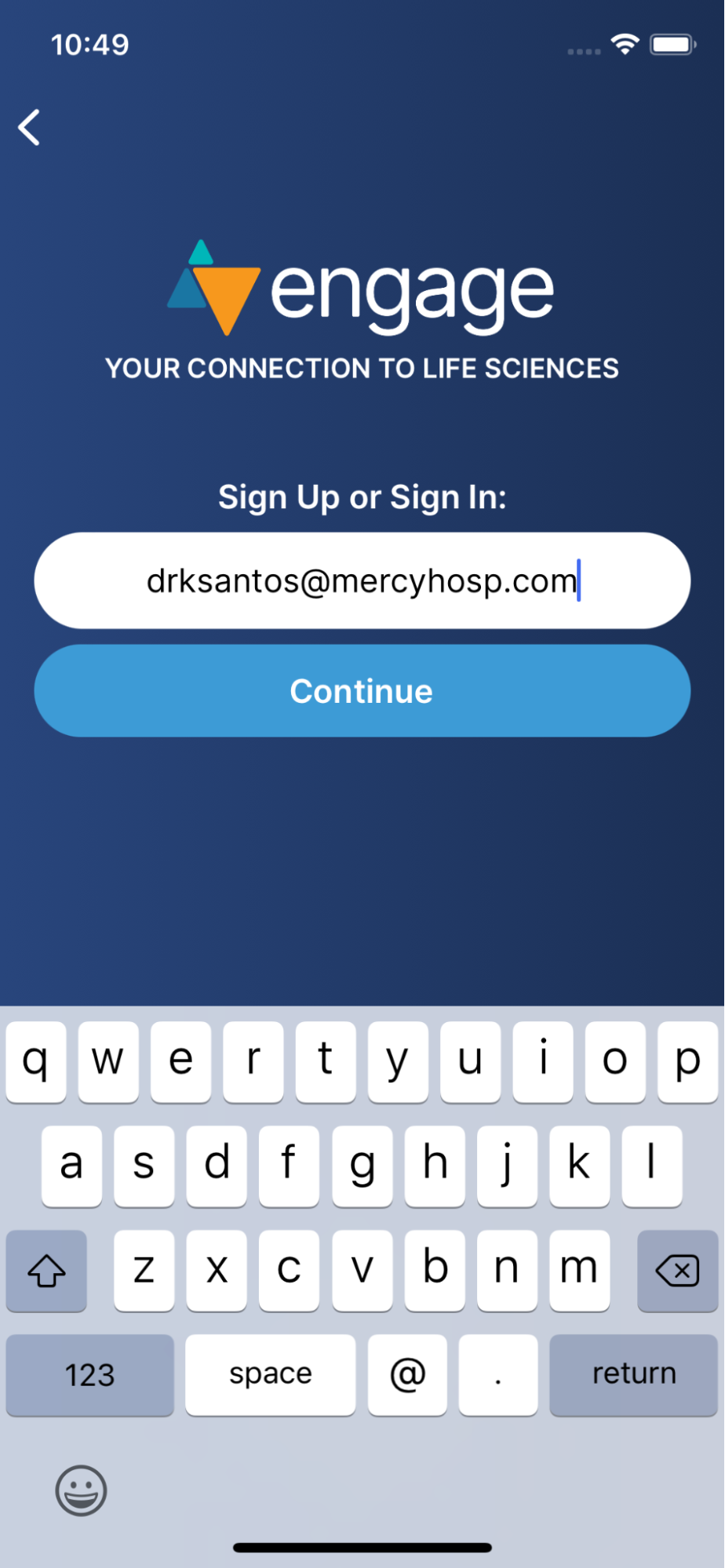Open the emoji keyboard
This screenshot has height=1568, width=725.
(81, 1490)
